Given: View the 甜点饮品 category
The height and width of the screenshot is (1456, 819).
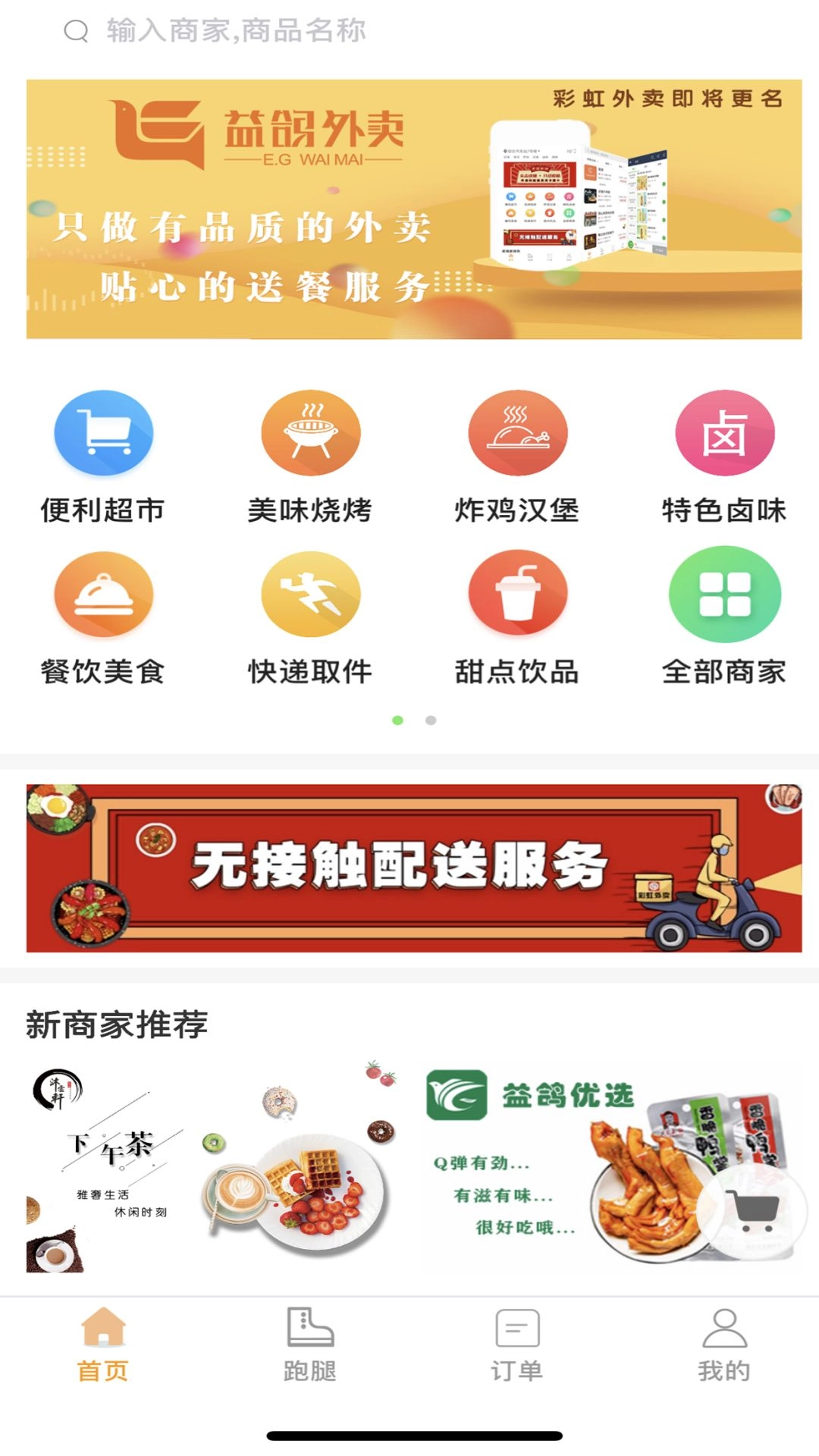Looking at the screenshot, I should click(x=517, y=616).
